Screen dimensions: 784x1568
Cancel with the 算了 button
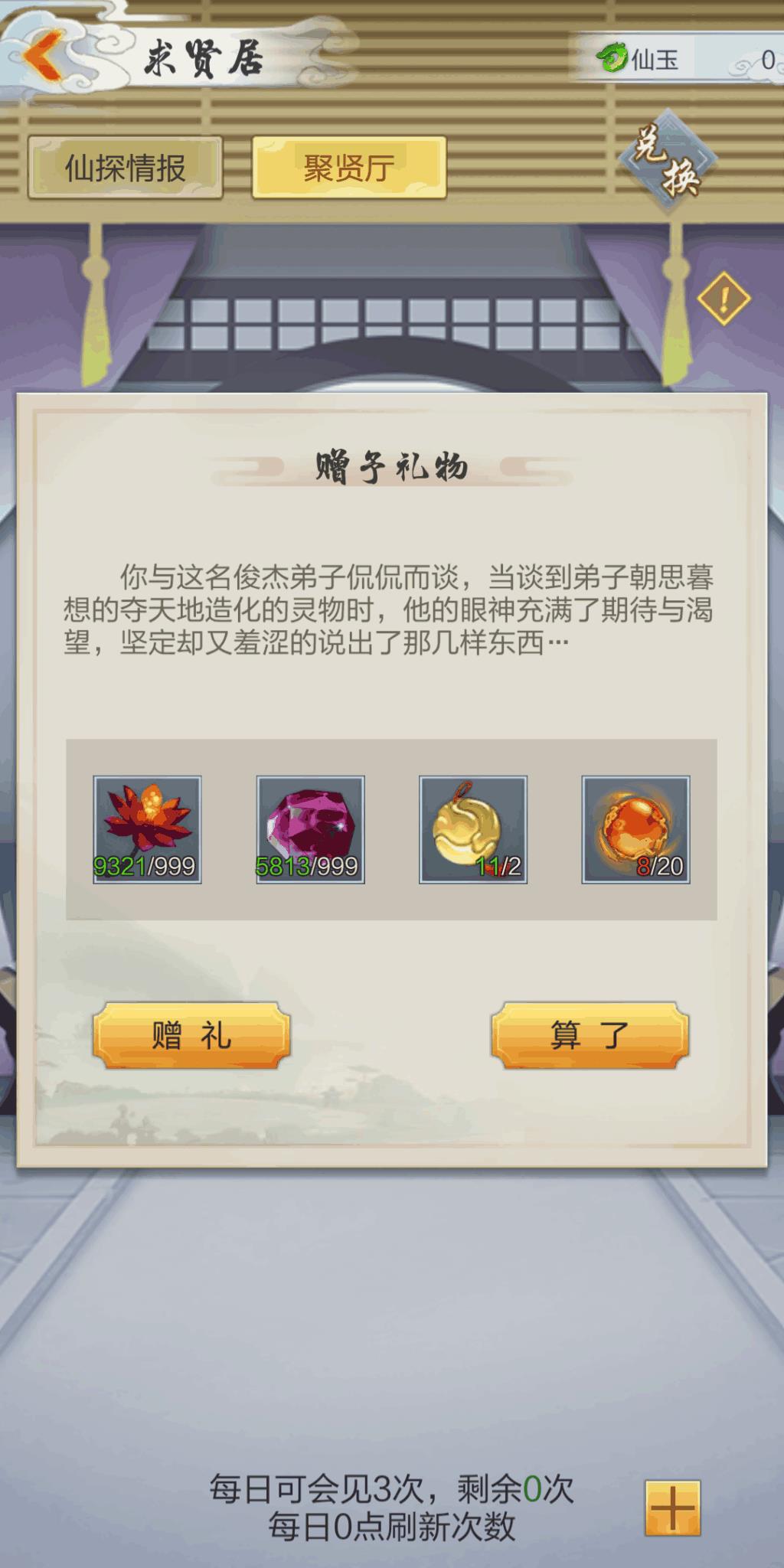point(590,1035)
